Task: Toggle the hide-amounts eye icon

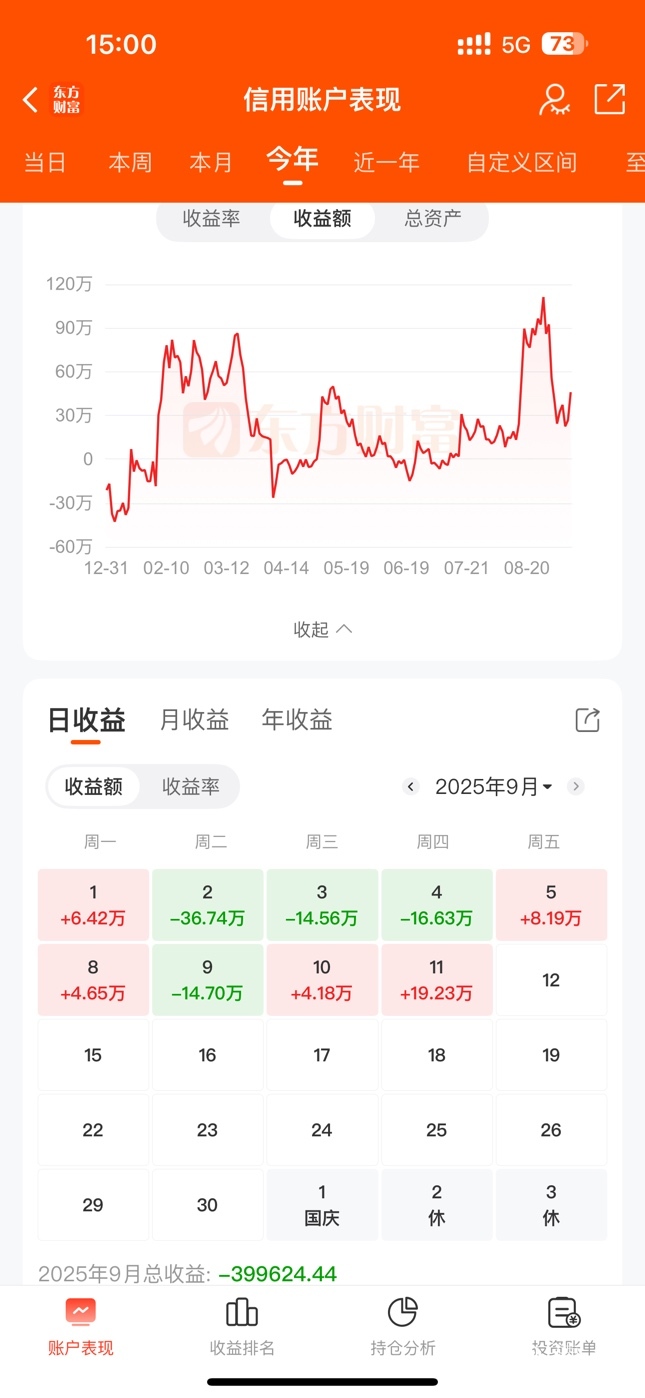Action: 554,99
